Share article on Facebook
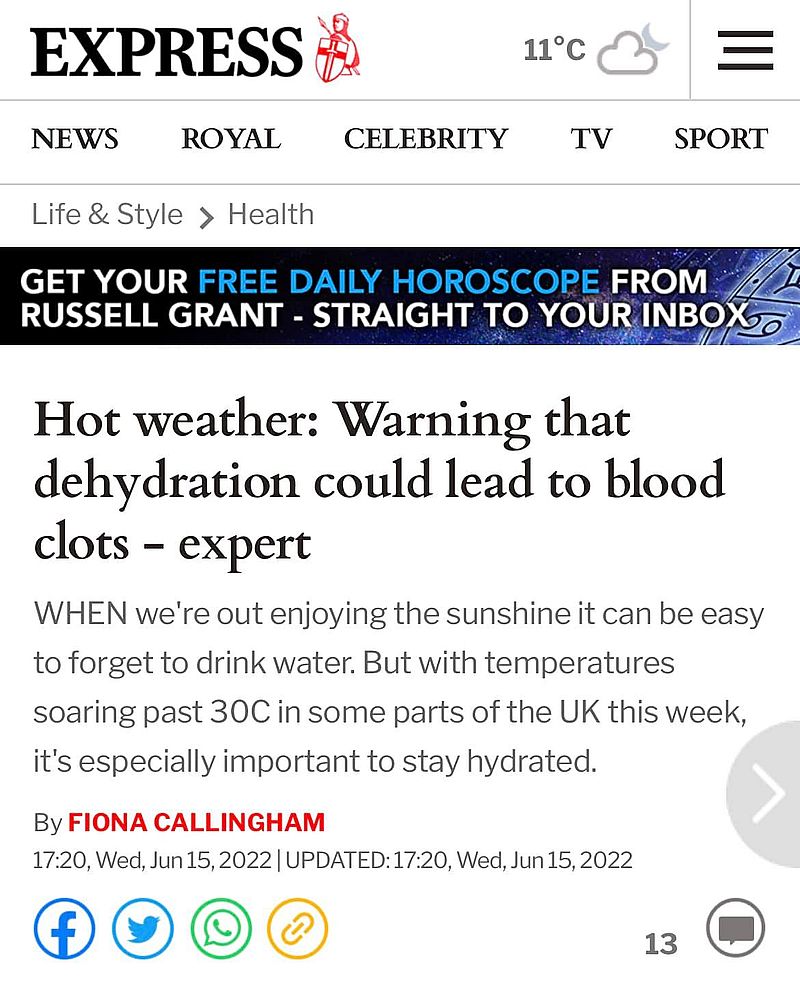This screenshot has width=800, height=981. click(64, 929)
